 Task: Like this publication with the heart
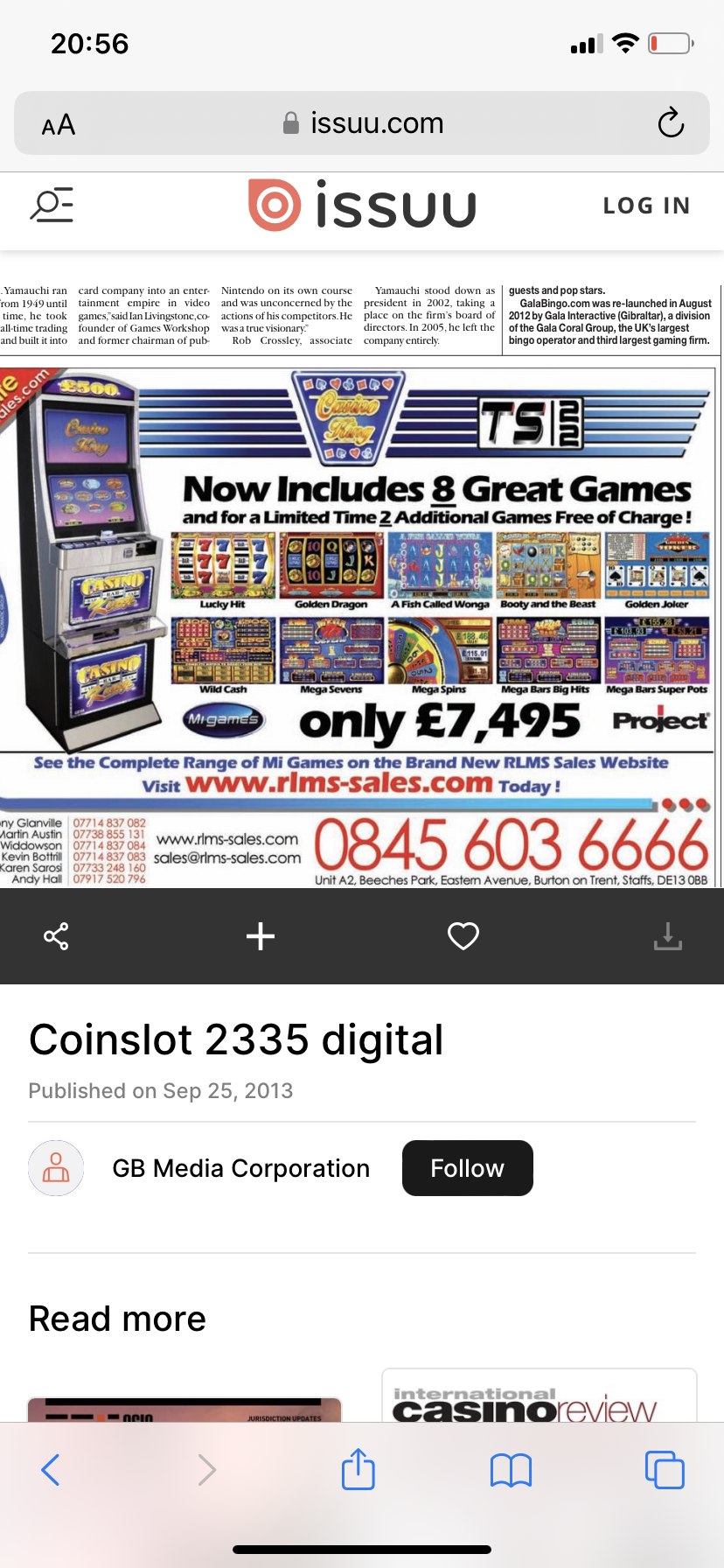coord(463,936)
